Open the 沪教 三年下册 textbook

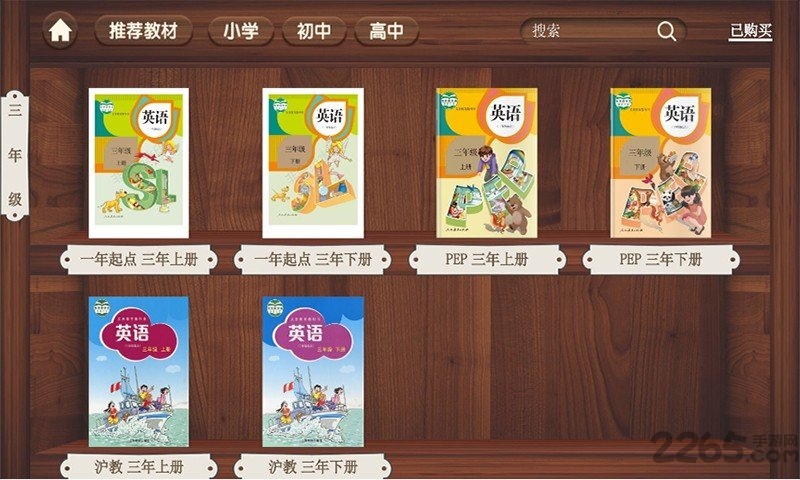click(313, 371)
